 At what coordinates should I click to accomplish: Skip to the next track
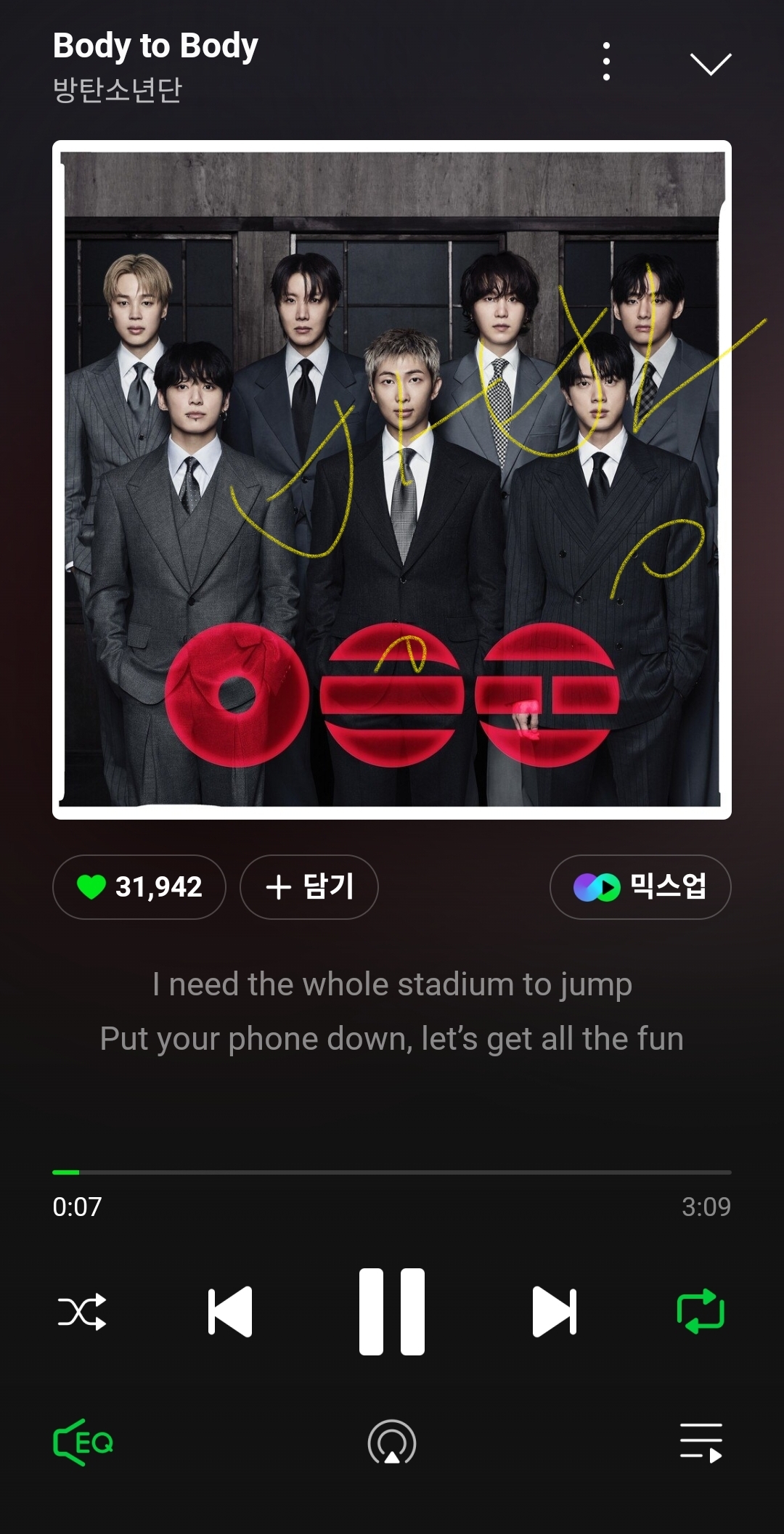pyautogui.click(x=554, y=1312)
